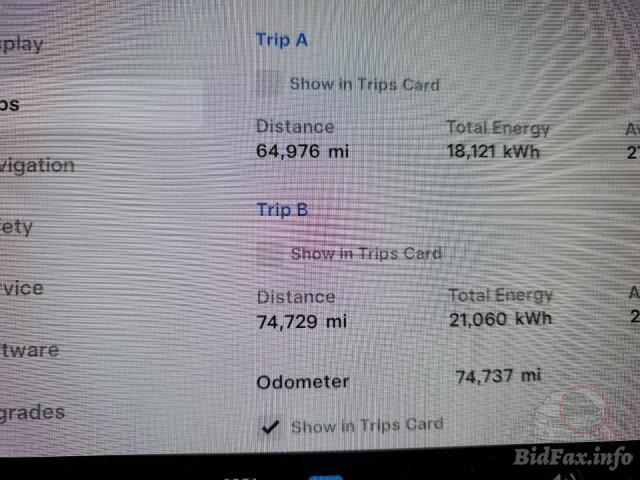Screen dimensions: 640x480
Task: Enable Show in Trips Card for Trip B
Action: point(268,253)
